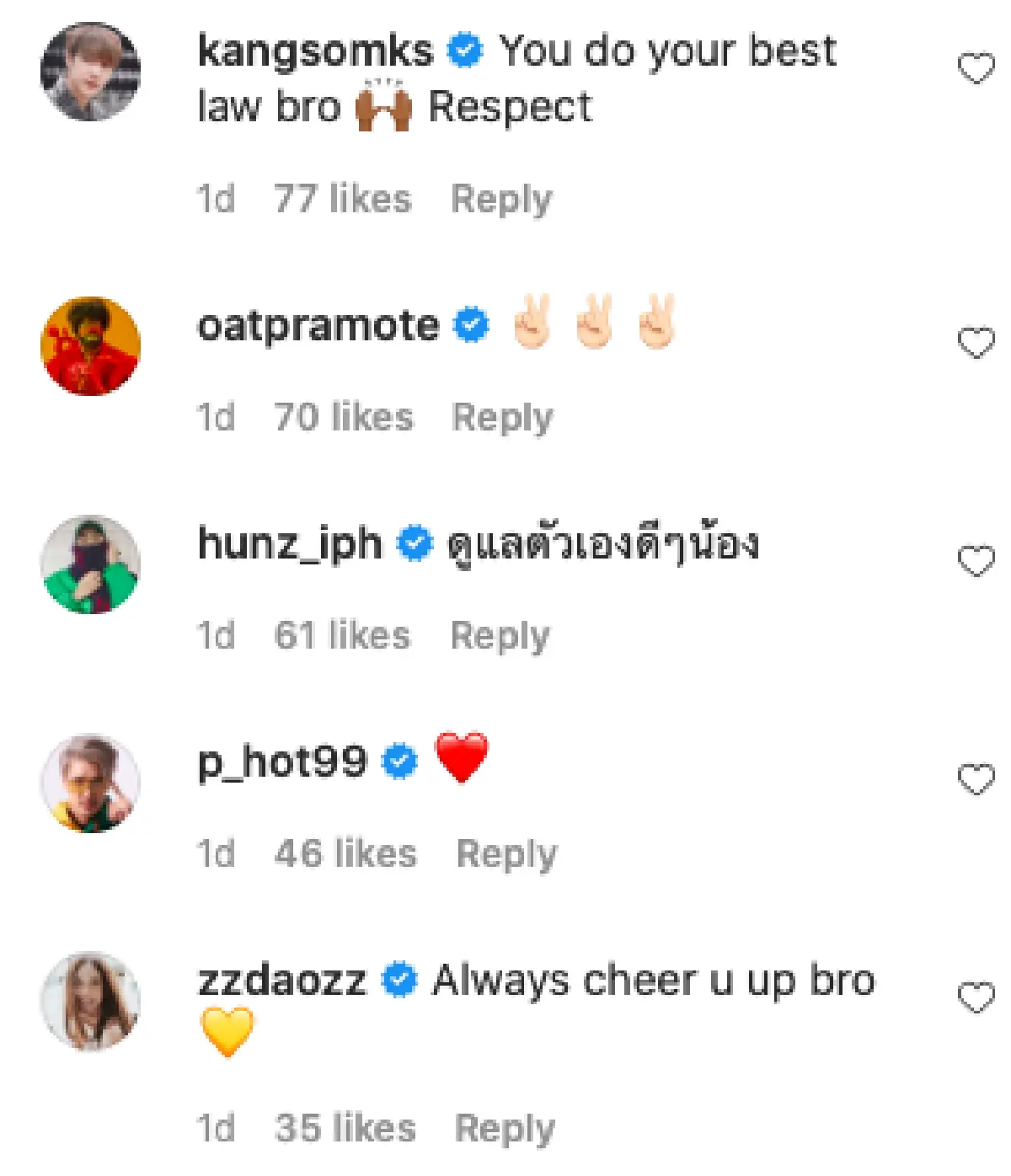The width and height of the screenshot is (1011, 1176).
Task: Reply to kangsomks's comment
Action: tap(500, 199)
